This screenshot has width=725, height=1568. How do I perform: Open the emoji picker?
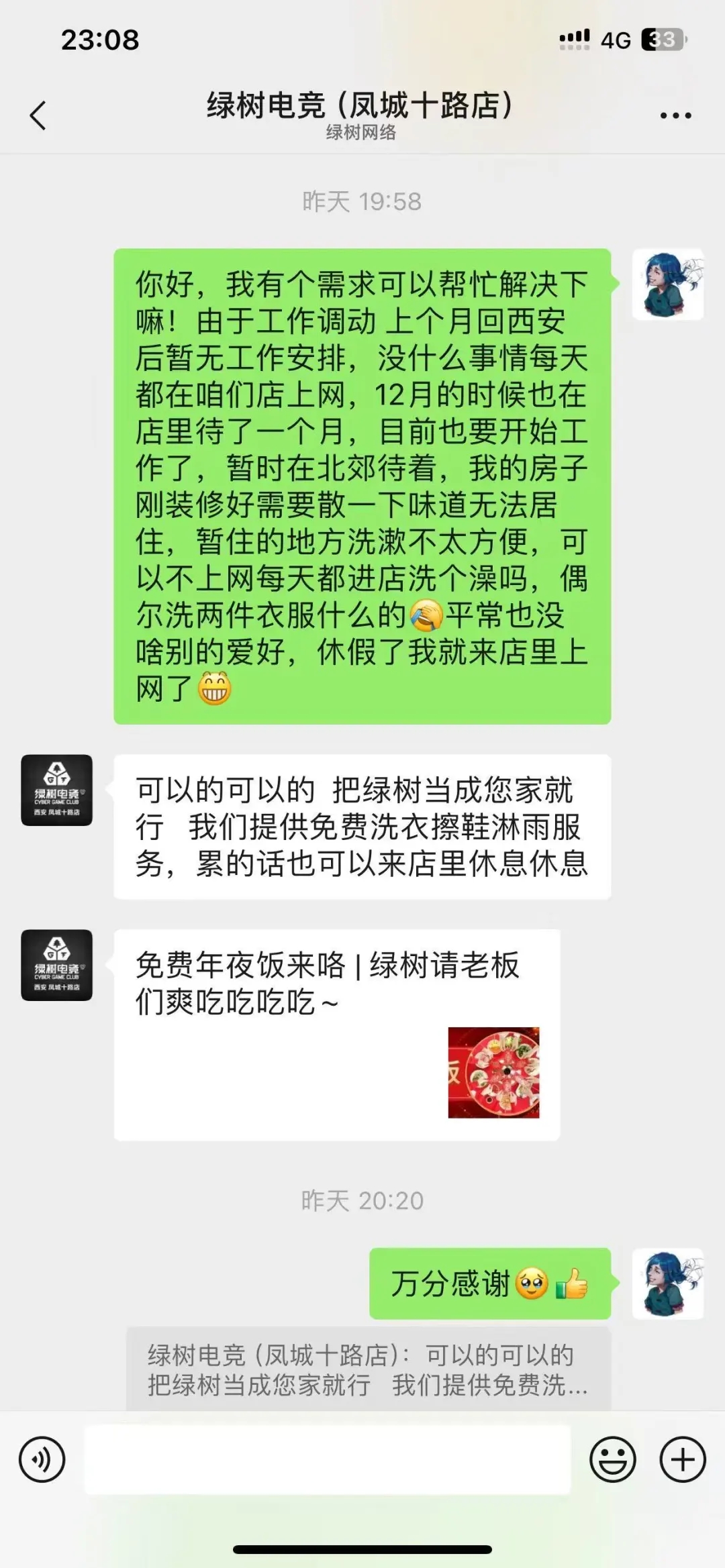click(x=612, y=1459)
